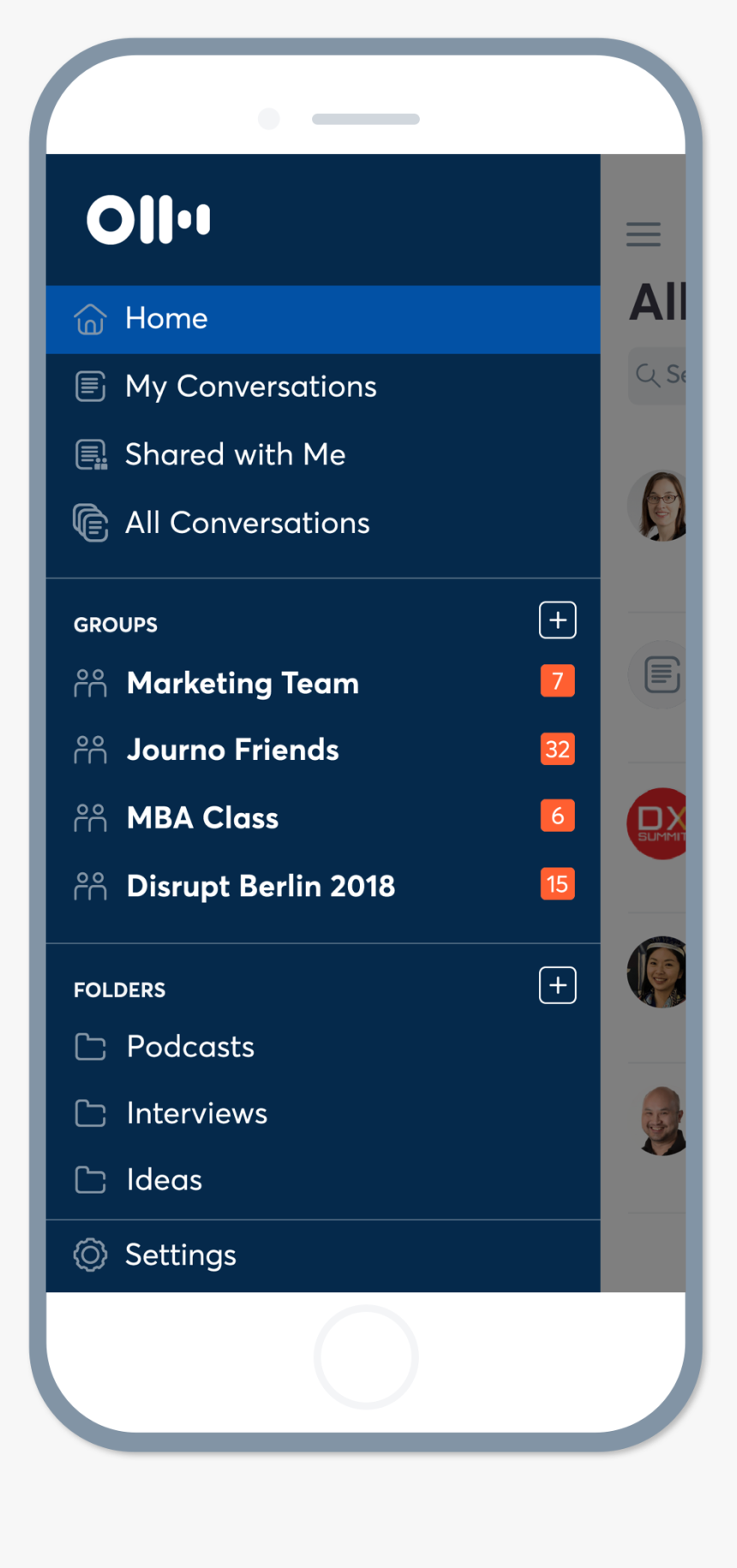
Task: Select the MBA Class group
Action: 202,817
